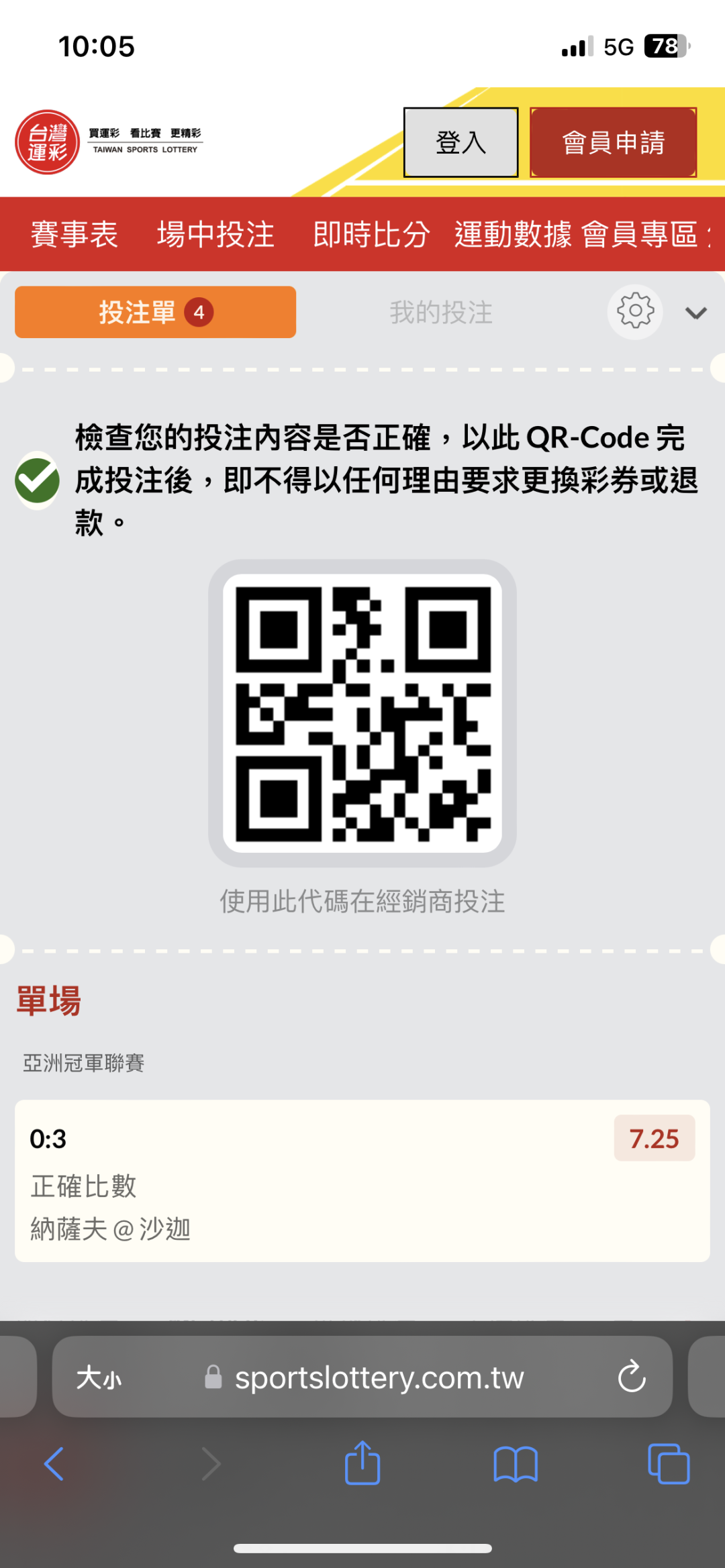Go back in Safari
Screen dimensions: 725x1568
point(54,1464)
